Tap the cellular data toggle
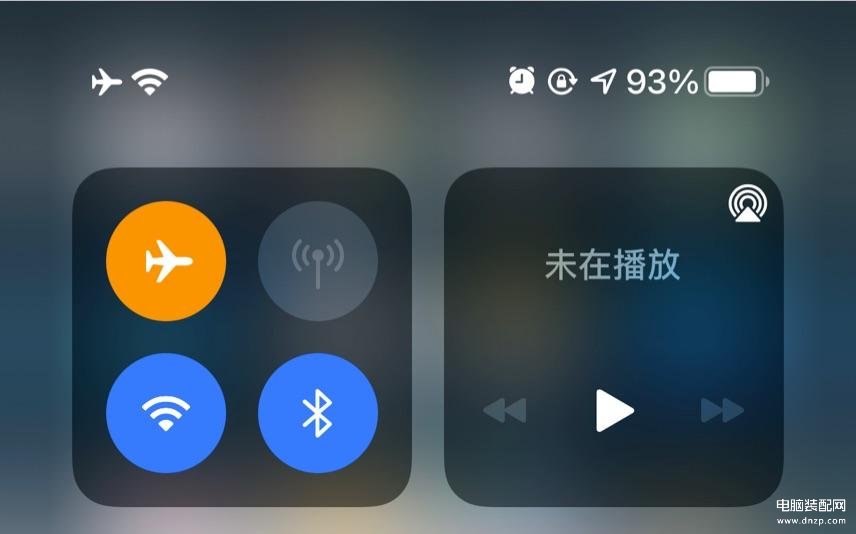Viewport: 856px width, 534px height. (318, 263)
